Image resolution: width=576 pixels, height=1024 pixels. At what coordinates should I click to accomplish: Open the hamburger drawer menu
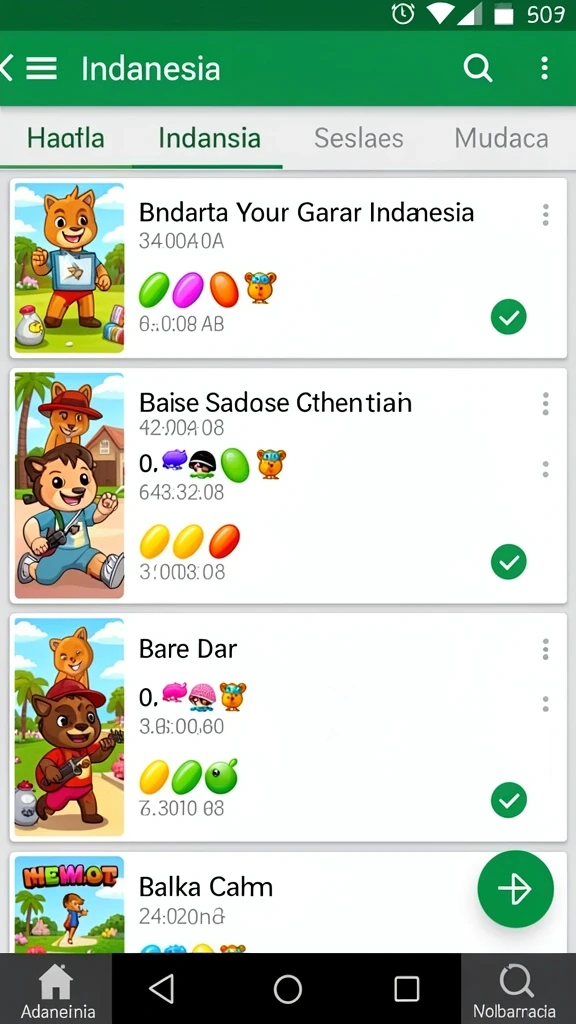click(41, 68)
